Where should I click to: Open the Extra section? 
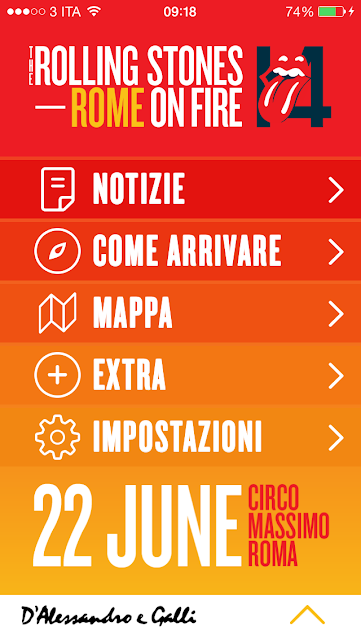[180, 374]
